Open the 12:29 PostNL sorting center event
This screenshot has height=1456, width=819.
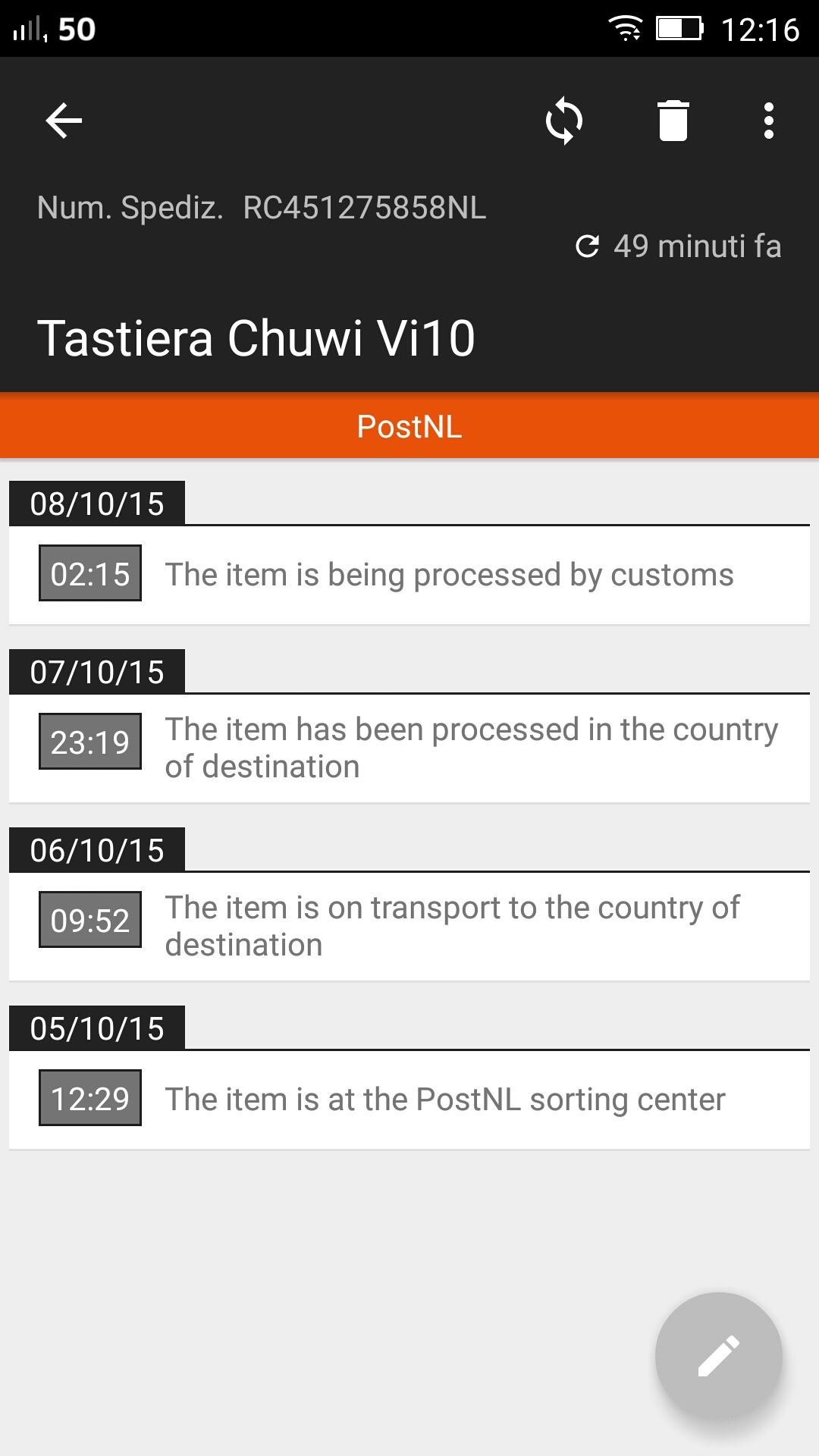(409, 1100)
